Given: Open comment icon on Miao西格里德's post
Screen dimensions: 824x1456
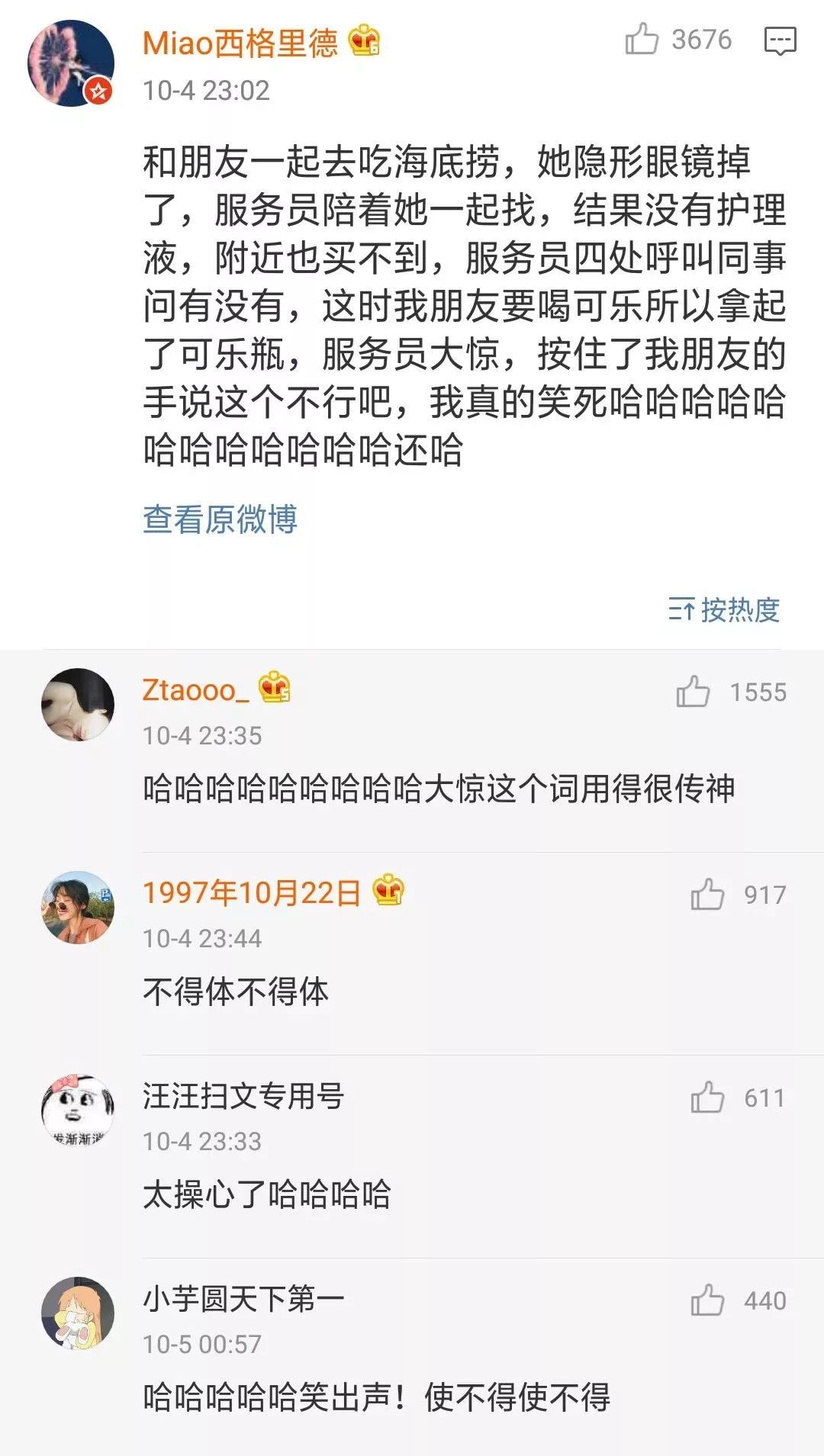Looking at the screenshot, I should pyautogui.click(x=780, y=40).
